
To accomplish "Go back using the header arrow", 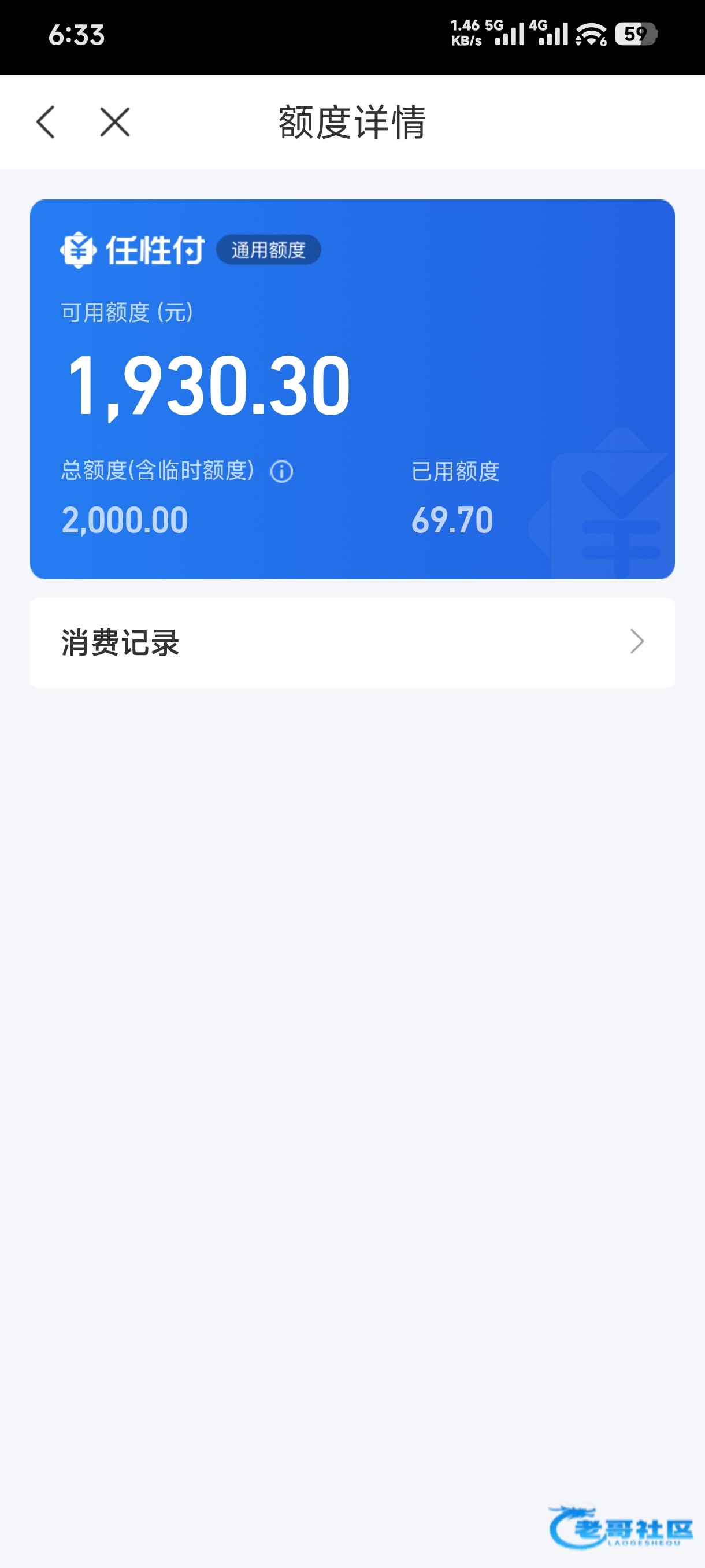I will click(46, 123).
